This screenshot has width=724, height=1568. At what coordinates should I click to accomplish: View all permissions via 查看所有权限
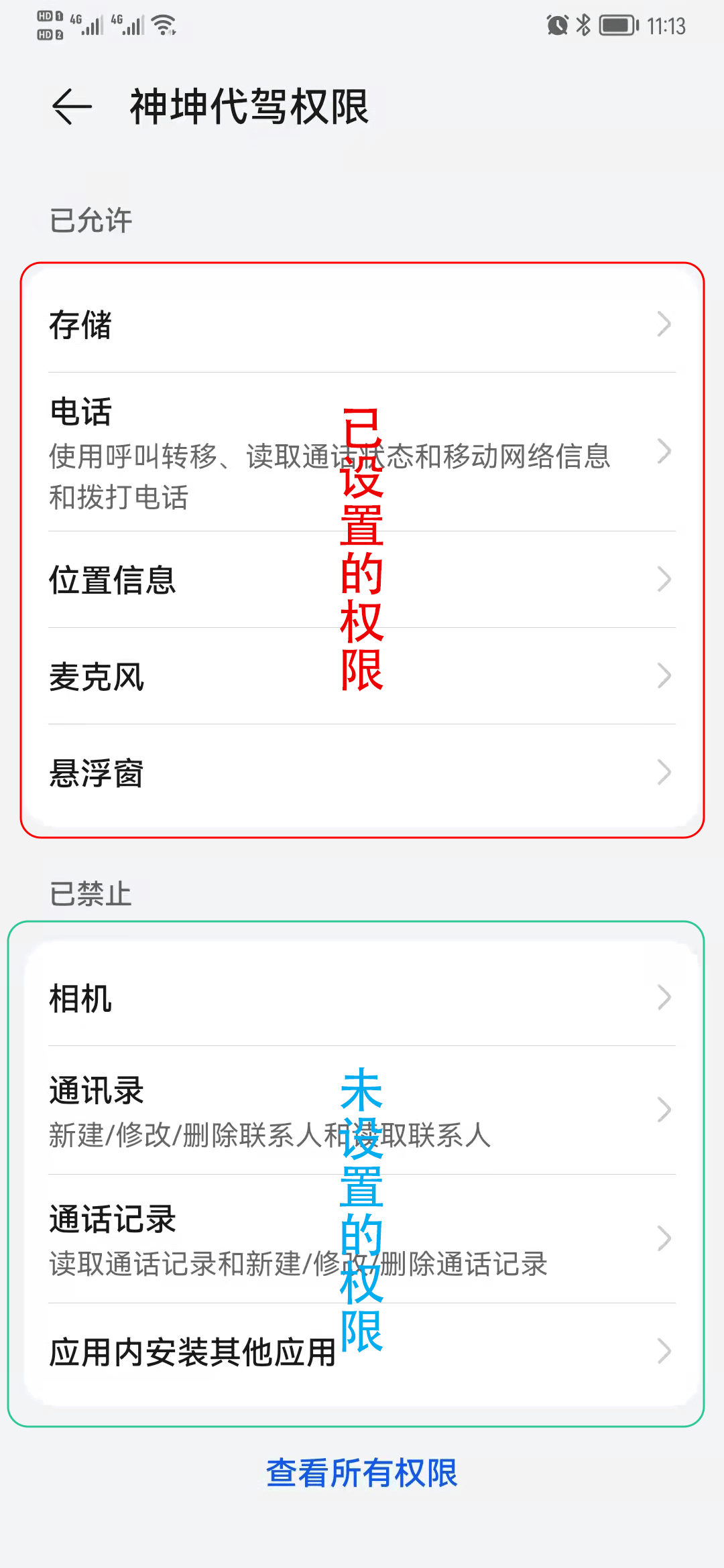(362, 1473)
